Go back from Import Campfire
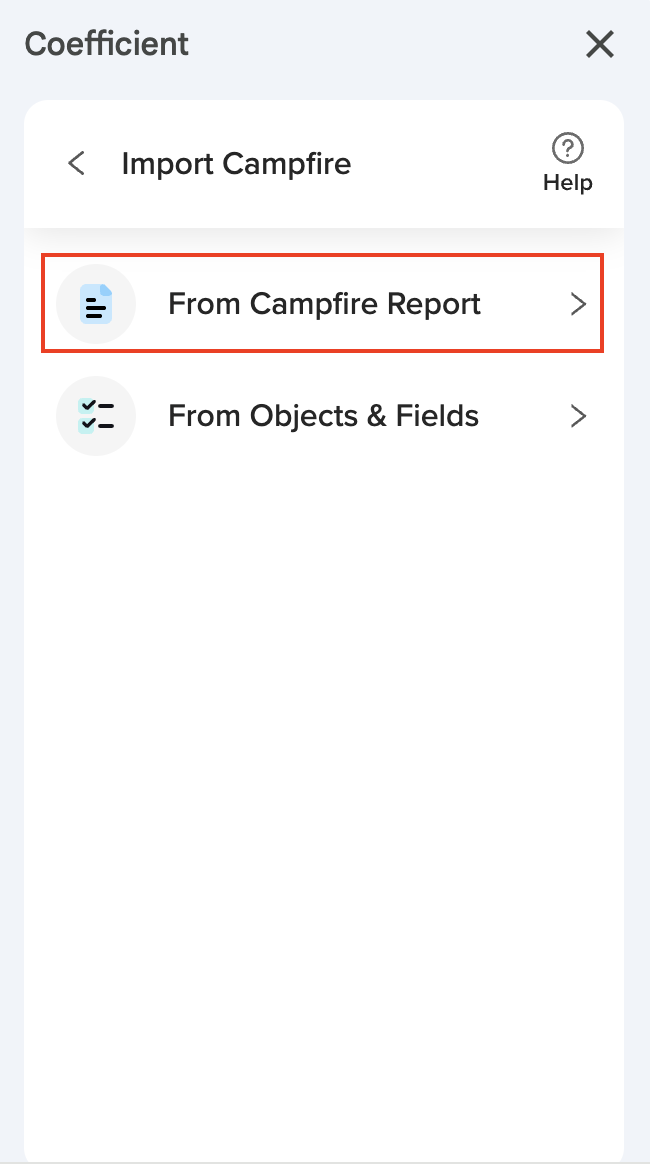The width and height of the screenshot is (650, 1164). click(x=76, y=163)
